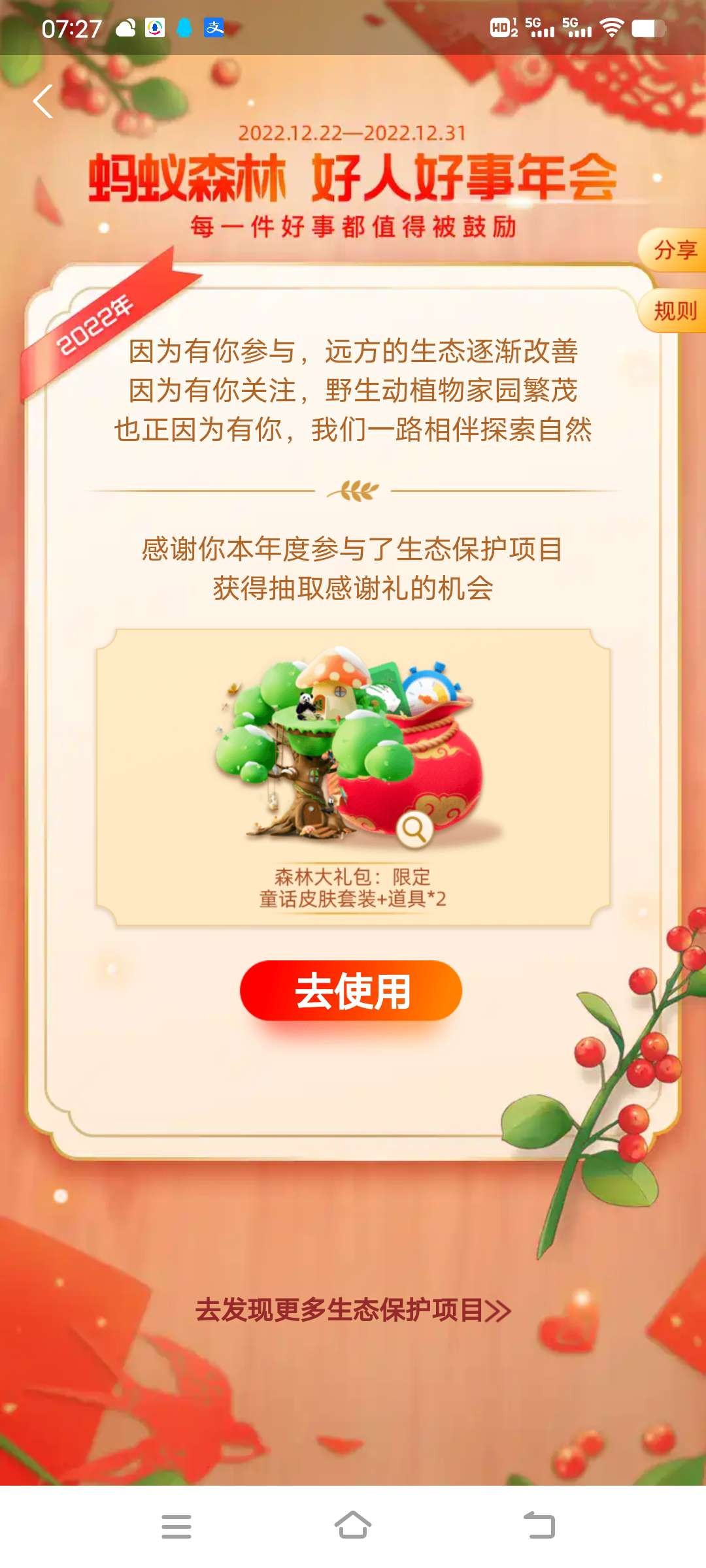Go back using the top-left arrow
Viewport: 706px width, 1568px height.
pyautogui.click(x=43, y=101)
